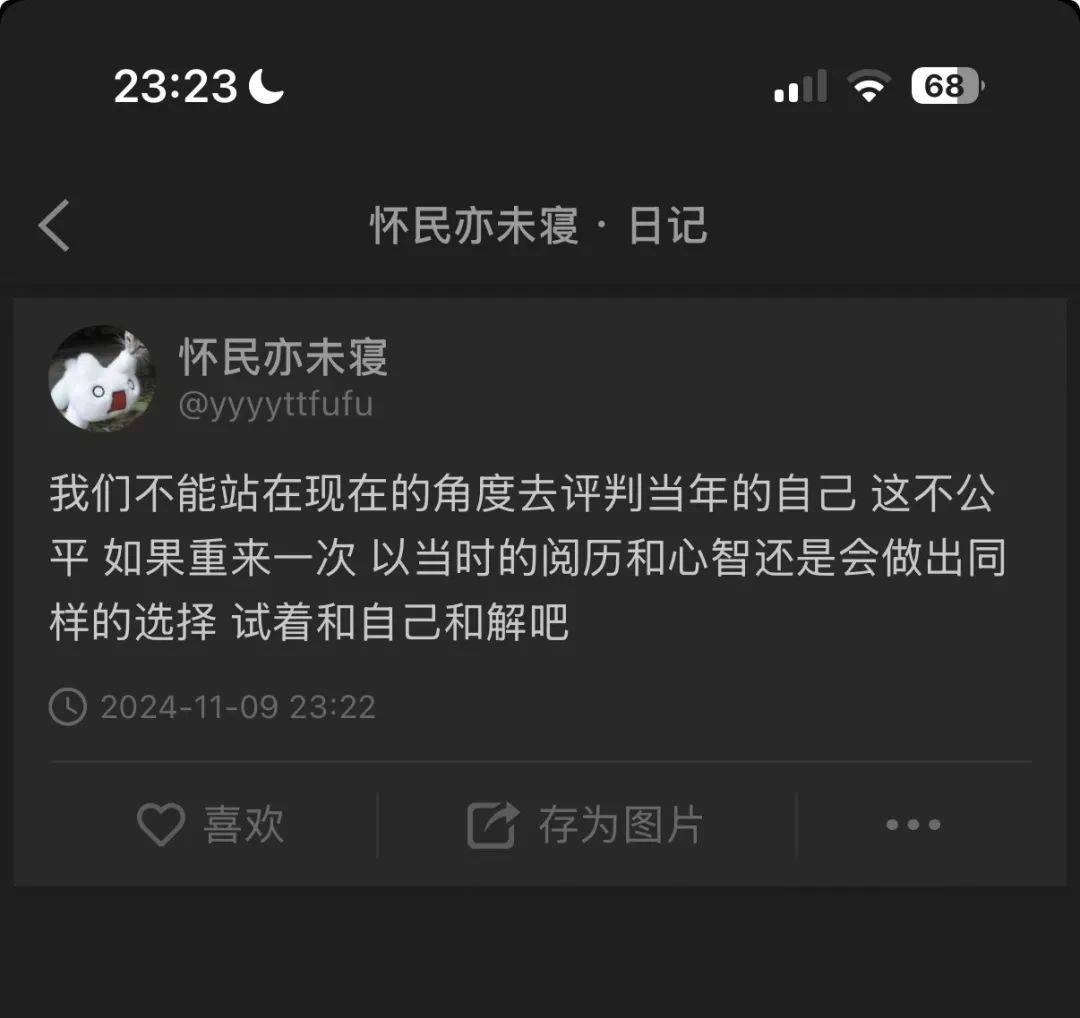Like this diary post (喜欢)

[x=210, y=826]
